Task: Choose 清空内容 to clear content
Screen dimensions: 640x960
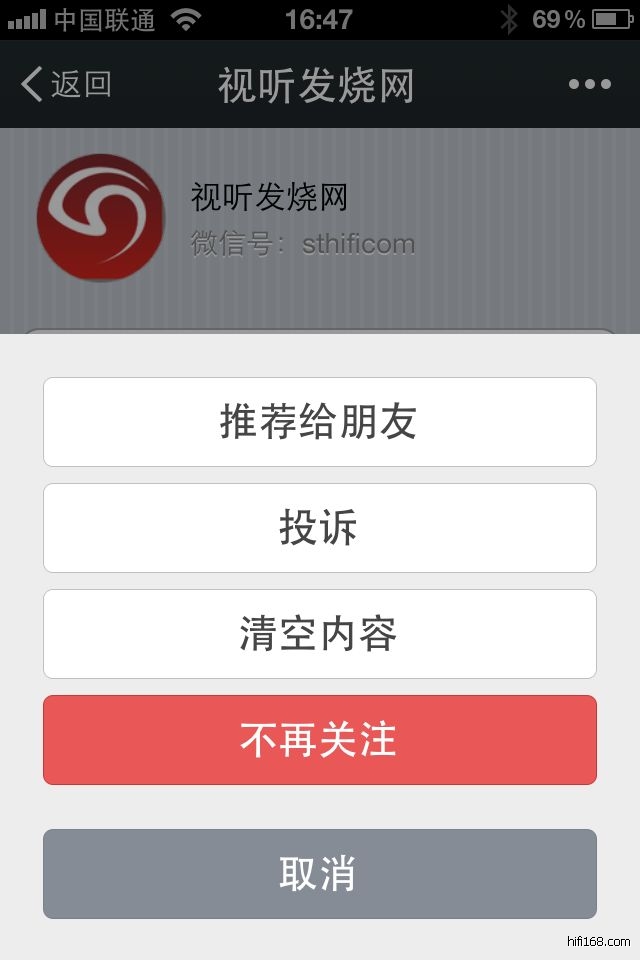Action: 319,634
